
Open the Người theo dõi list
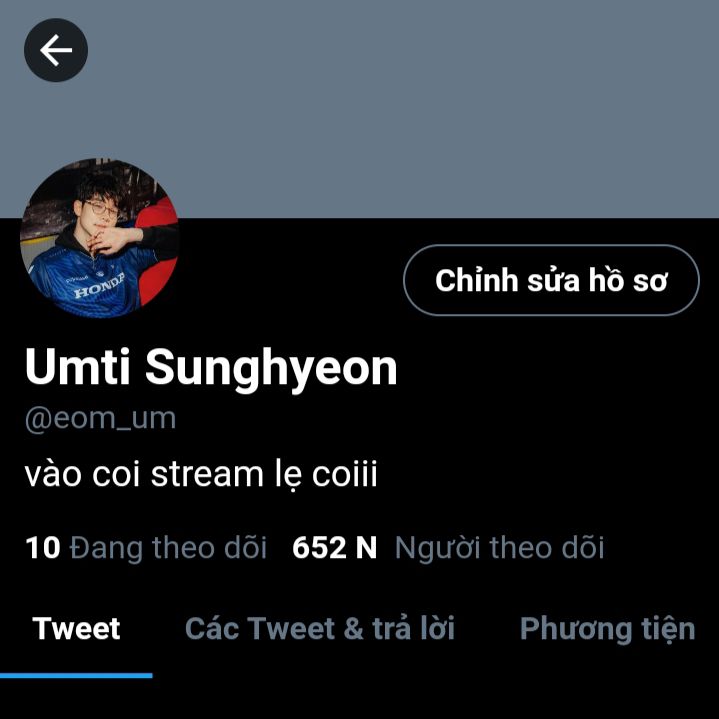[448, 548]
